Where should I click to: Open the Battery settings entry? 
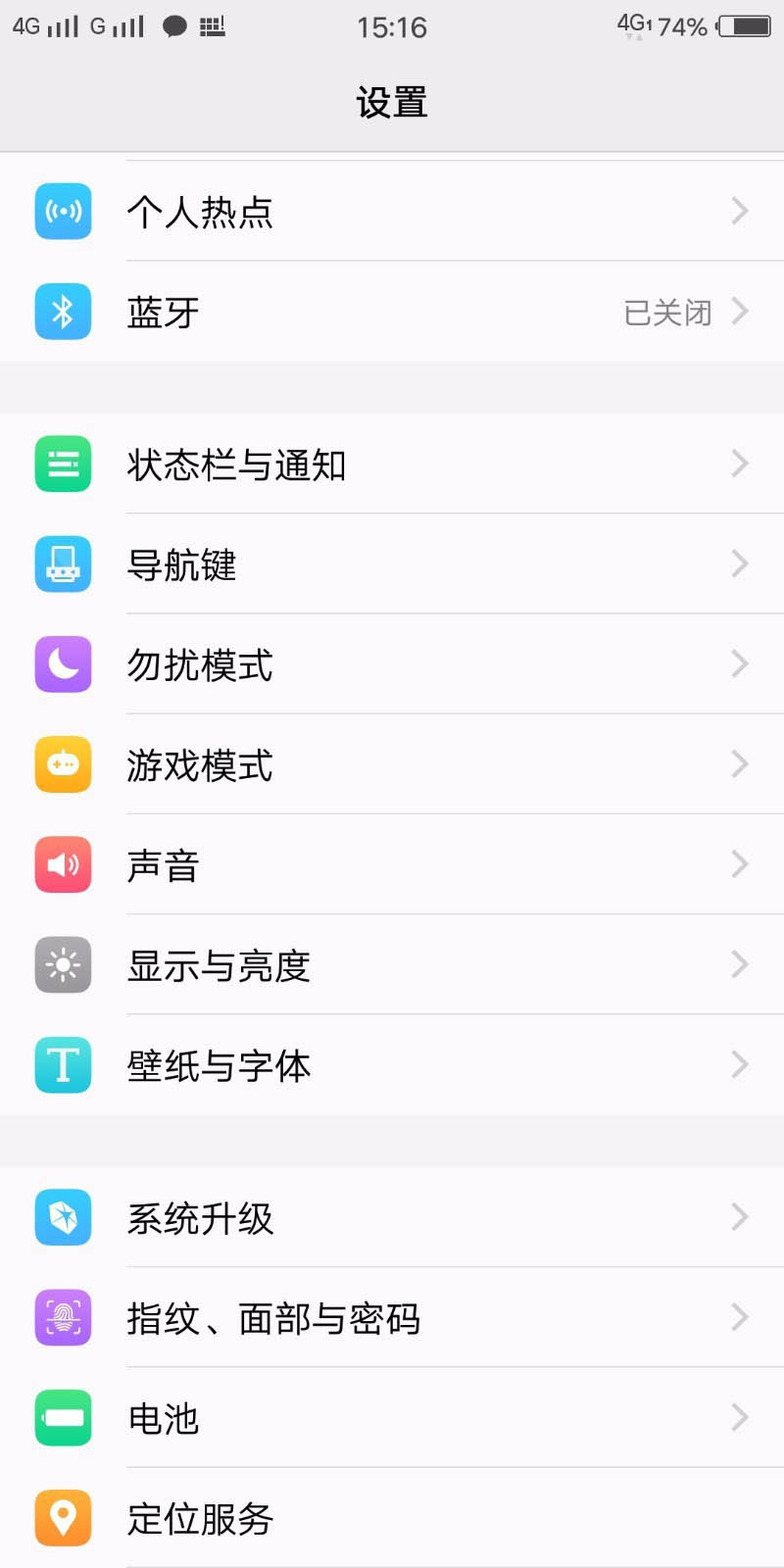pyautogui.click(x=392, y=1418)
